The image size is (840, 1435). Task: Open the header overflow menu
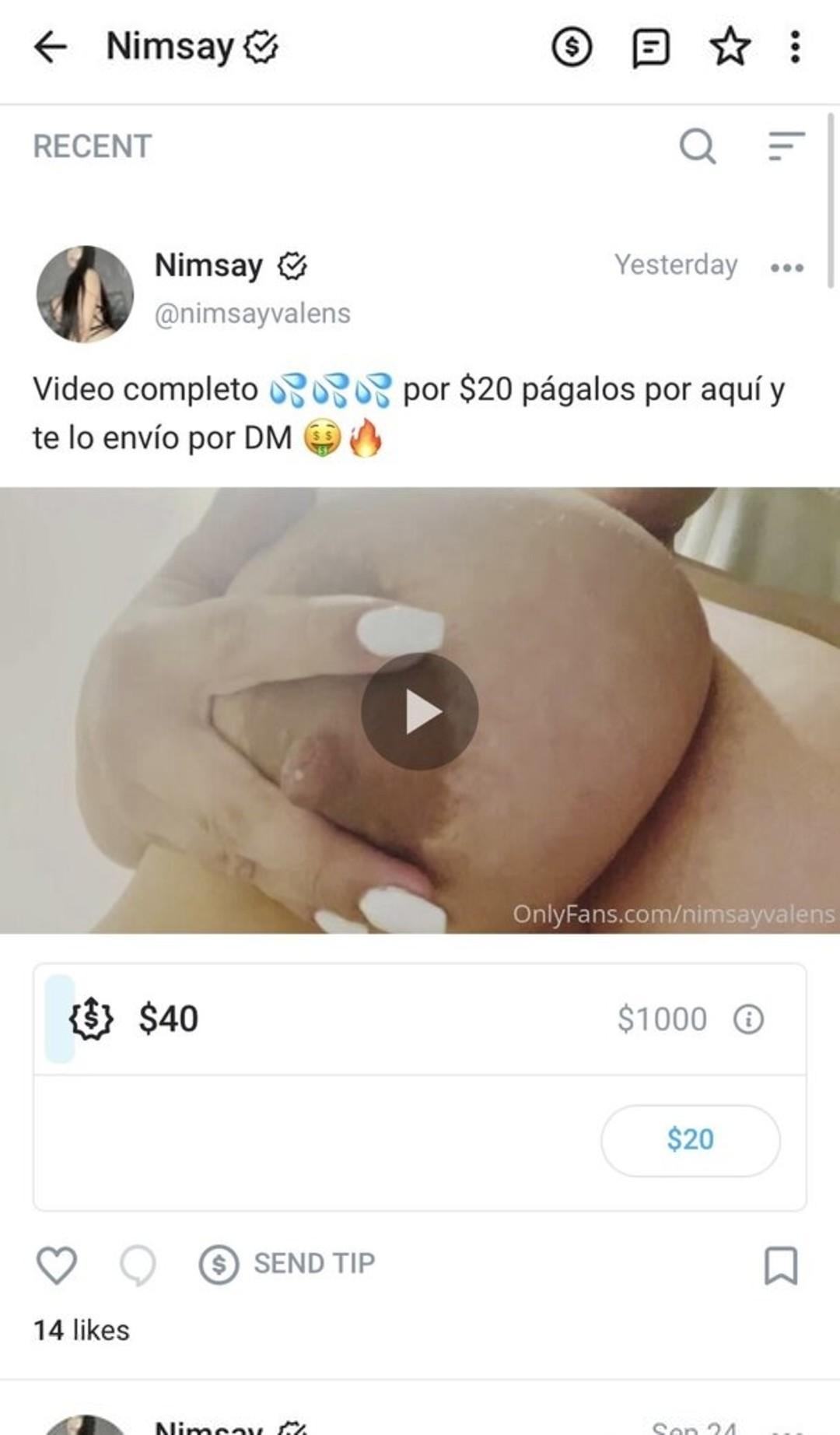pos(794,47)
